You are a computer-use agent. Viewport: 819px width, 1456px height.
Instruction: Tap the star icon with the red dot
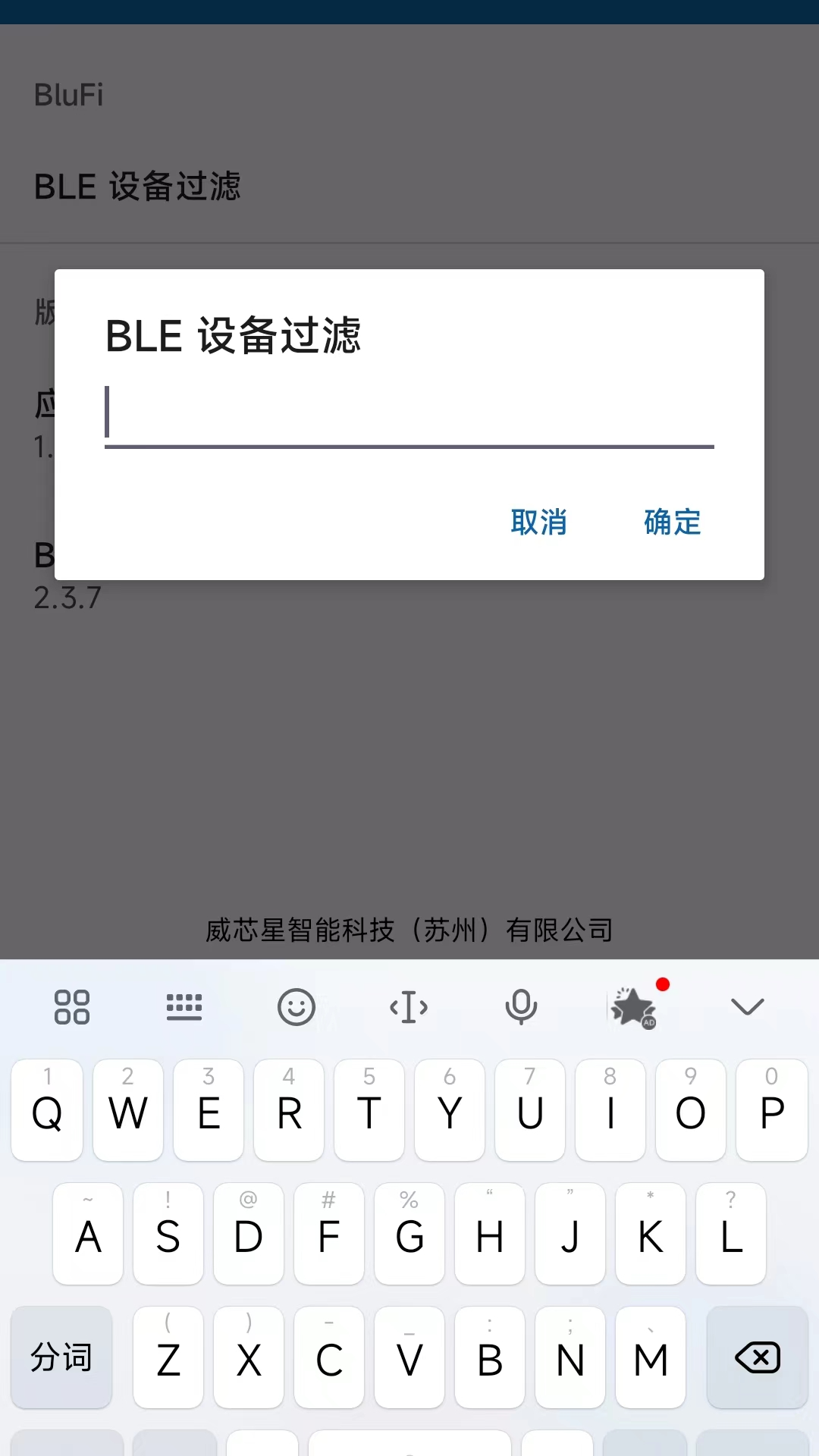634,1007
